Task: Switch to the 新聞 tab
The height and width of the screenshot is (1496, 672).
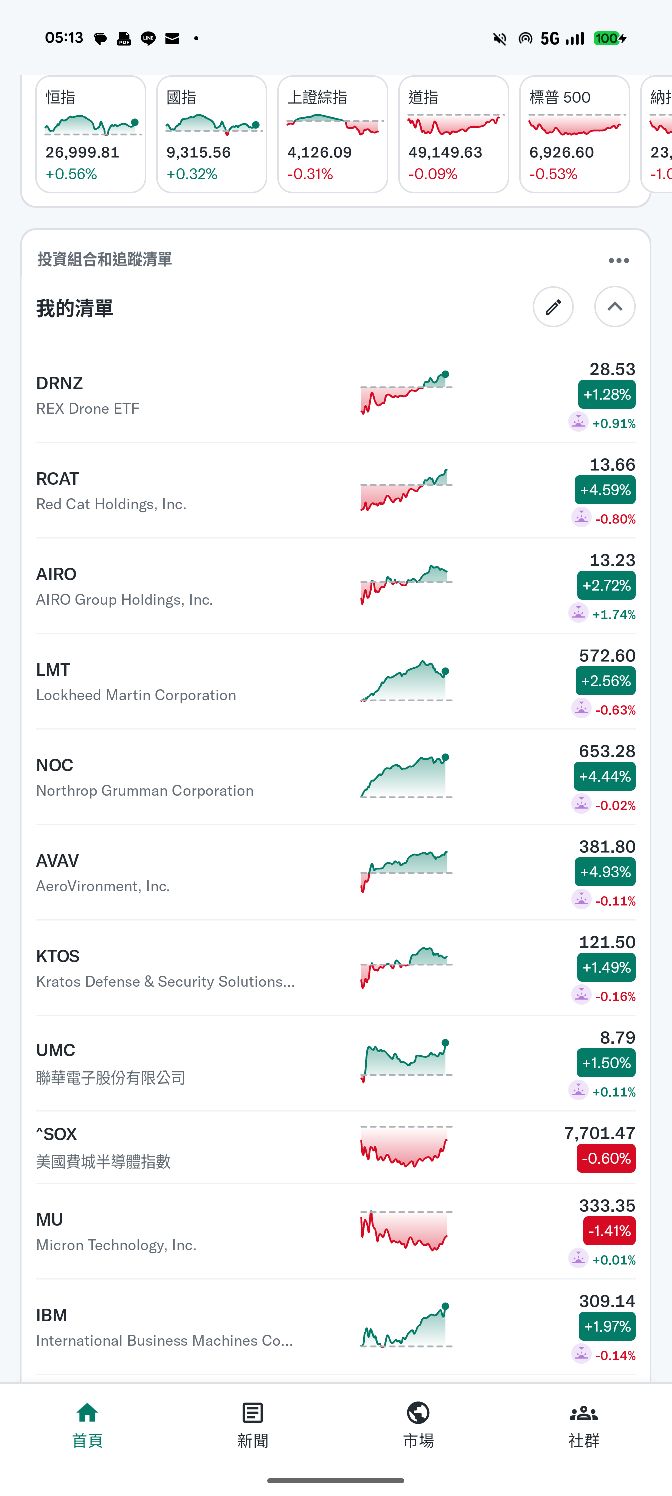Action: (253, 1424)
